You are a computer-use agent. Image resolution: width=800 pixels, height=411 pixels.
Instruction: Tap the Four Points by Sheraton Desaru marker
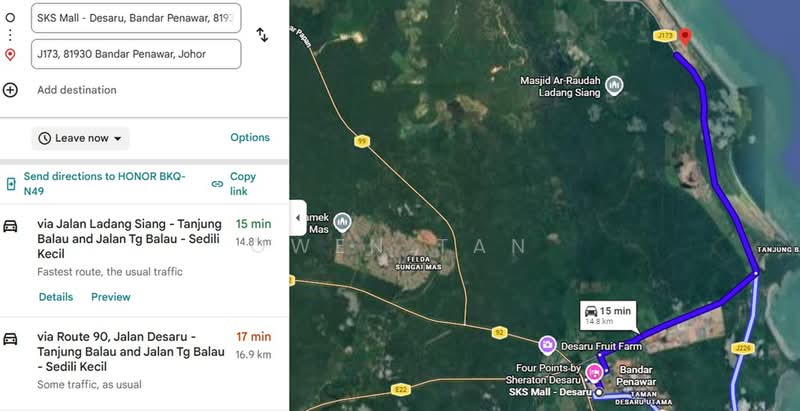(x=594, y=373)
